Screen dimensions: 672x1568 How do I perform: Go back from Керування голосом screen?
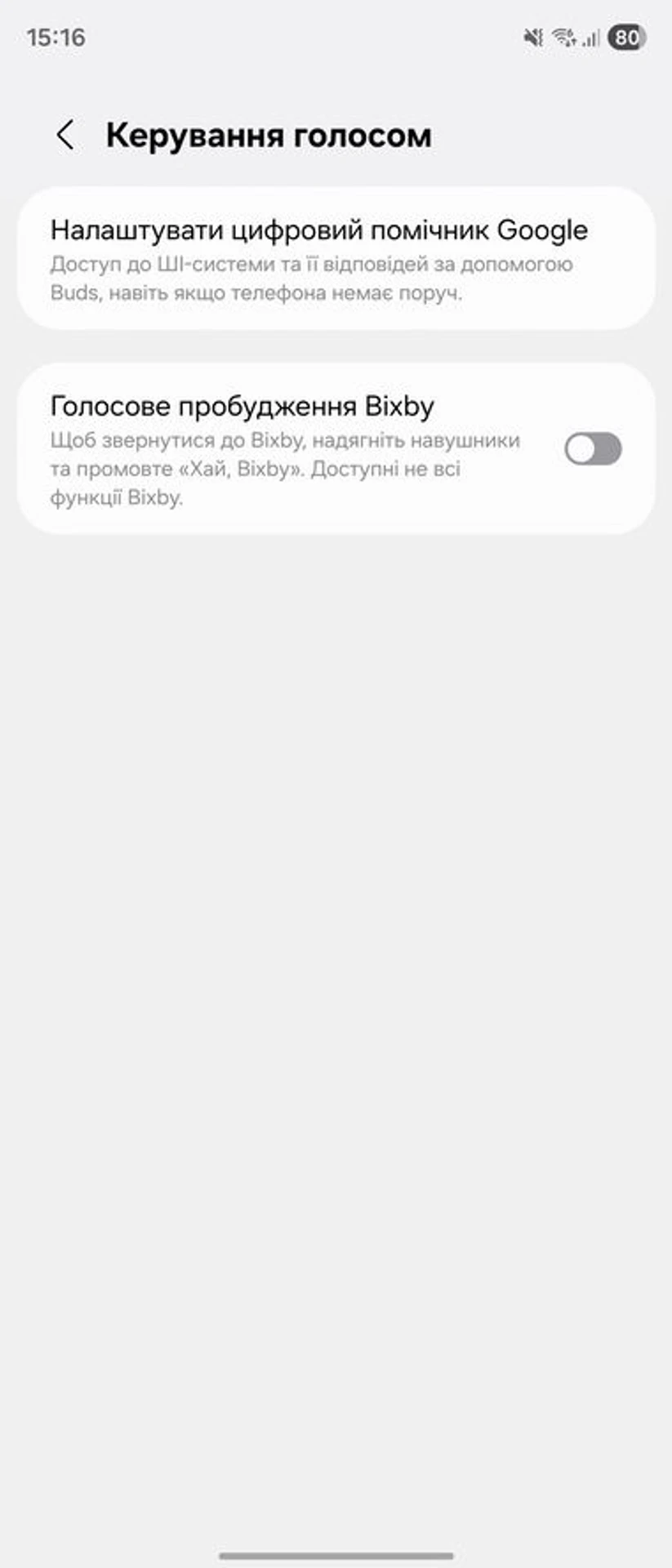point(65,136)
